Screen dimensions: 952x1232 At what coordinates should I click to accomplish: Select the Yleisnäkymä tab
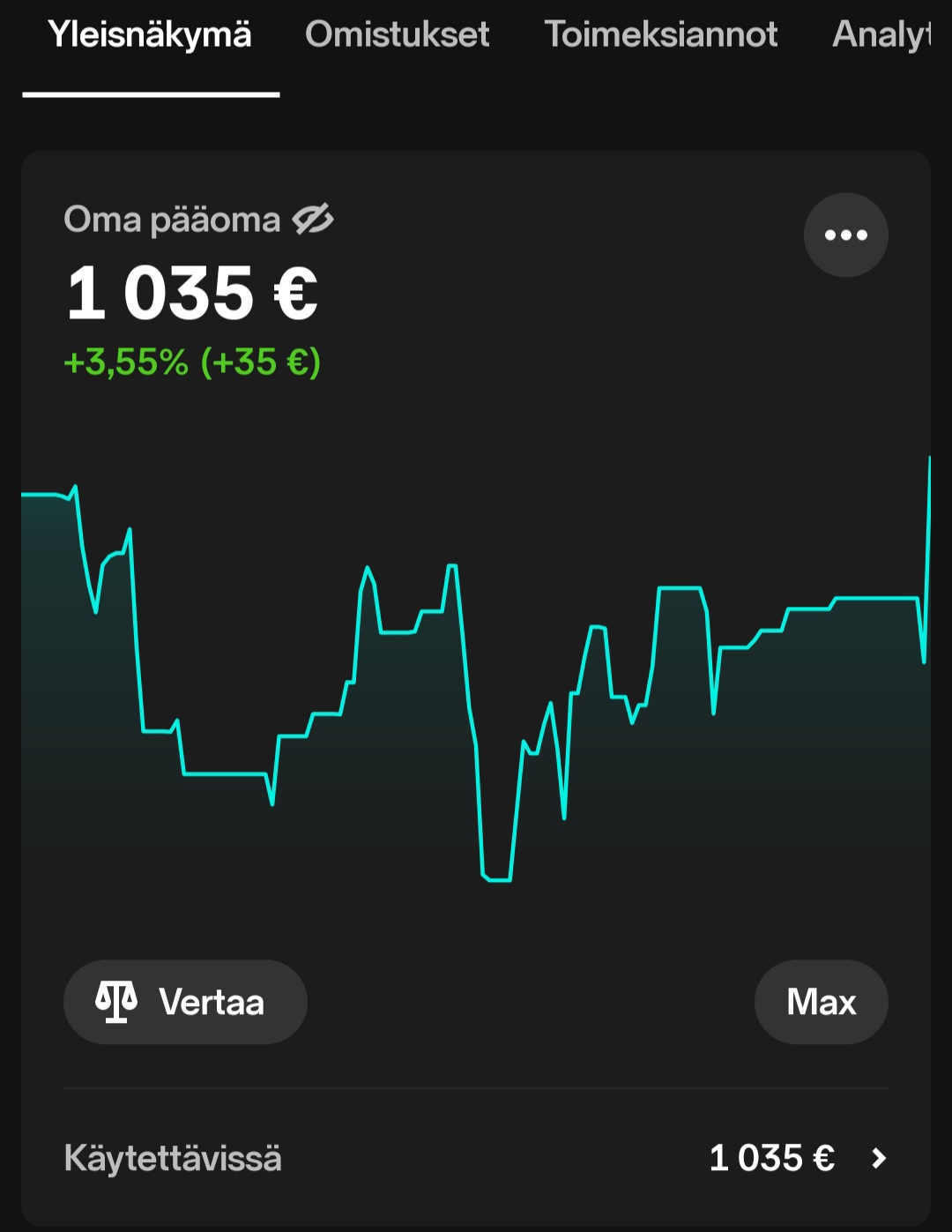point(150,35)
